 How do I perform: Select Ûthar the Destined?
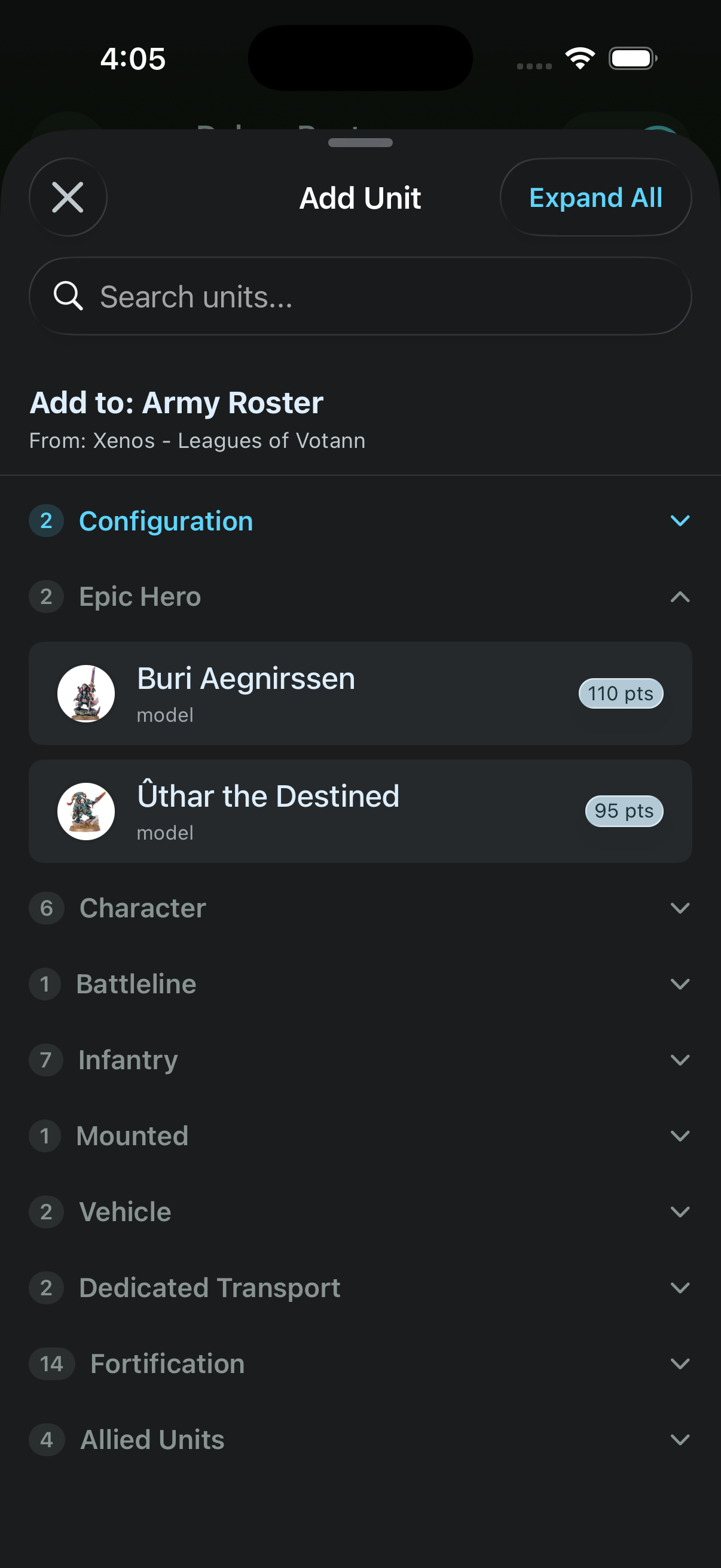(360, 811)
